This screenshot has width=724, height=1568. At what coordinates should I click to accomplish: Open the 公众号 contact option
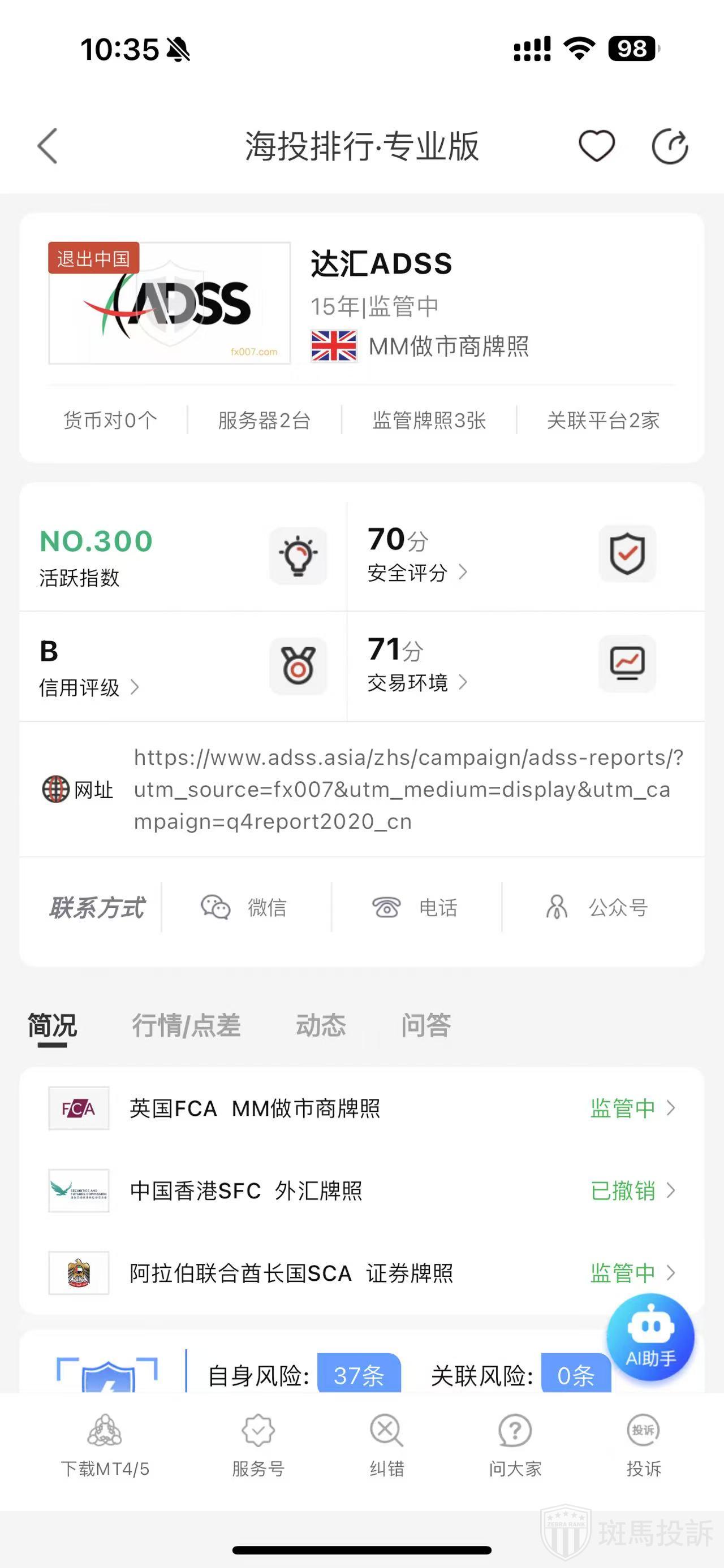pos(598,907)
